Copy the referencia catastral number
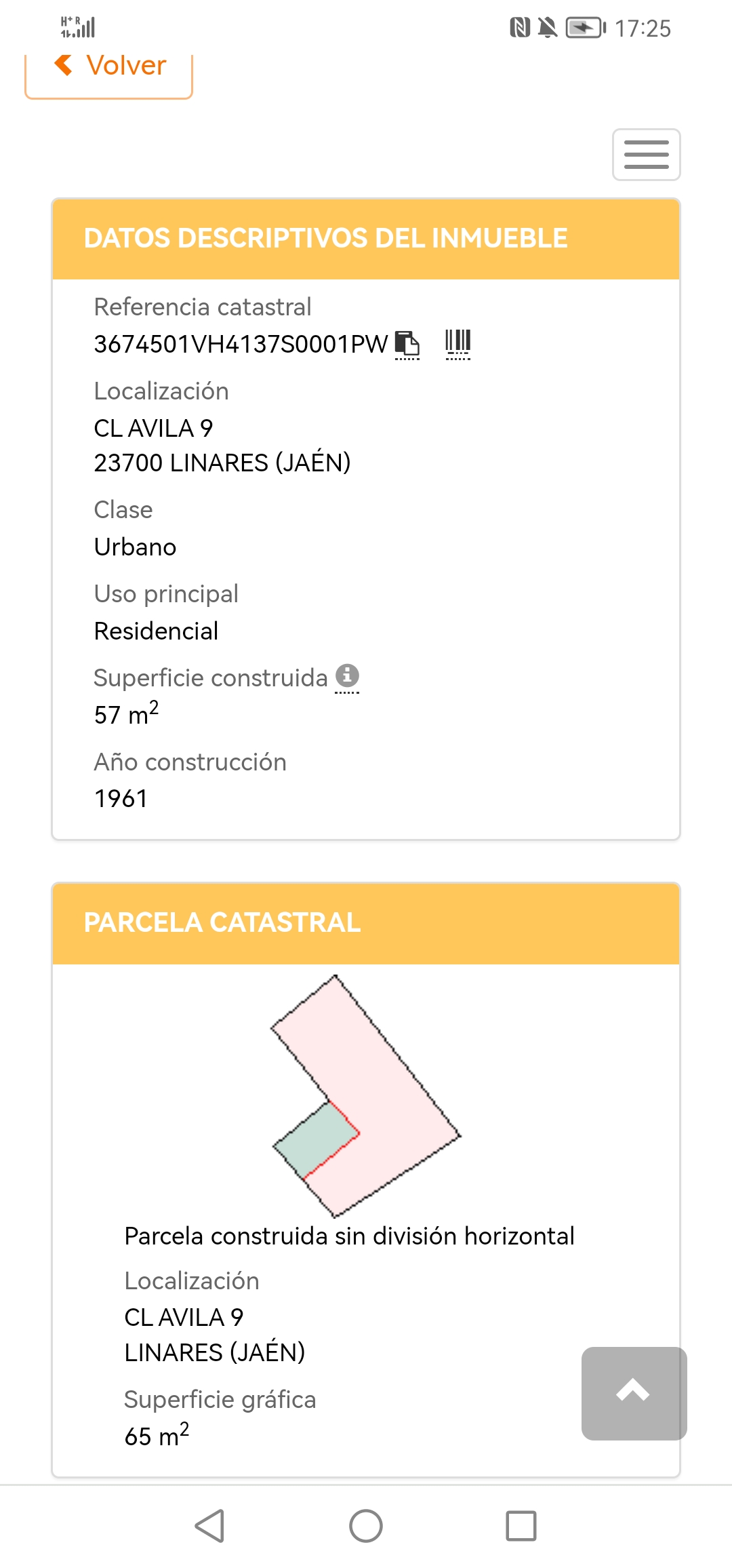Screen dimensions: 732x1568 [407, 343]
